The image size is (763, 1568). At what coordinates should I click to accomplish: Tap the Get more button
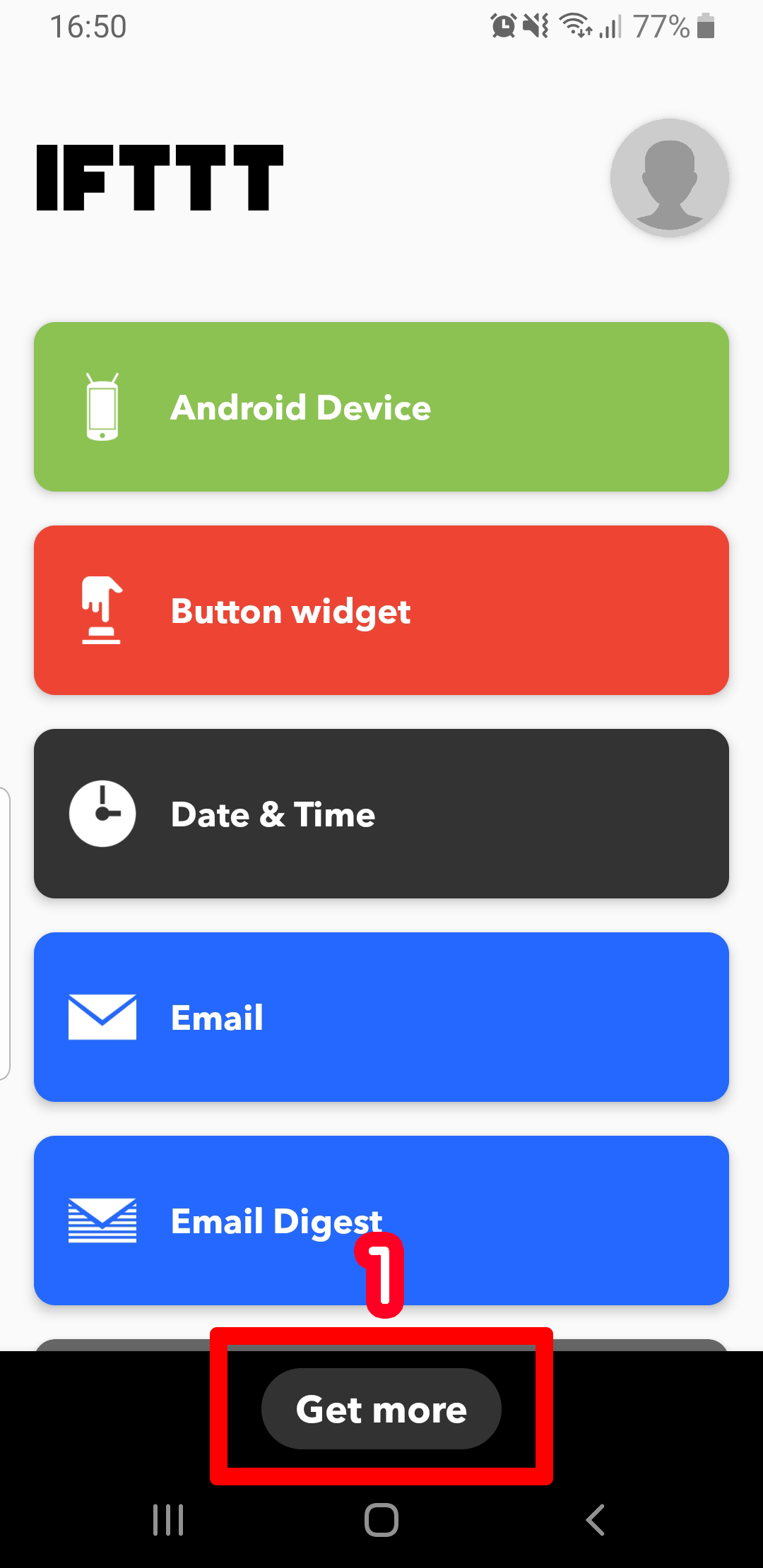pyautogui.click(x=381, y=1408)
